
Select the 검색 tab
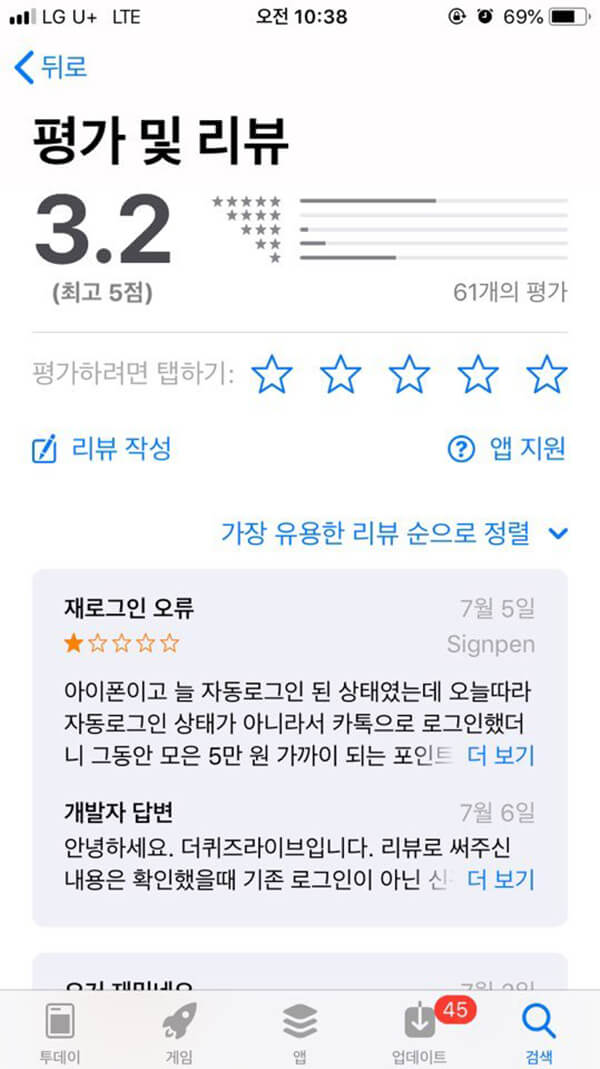click(539, 1031)
